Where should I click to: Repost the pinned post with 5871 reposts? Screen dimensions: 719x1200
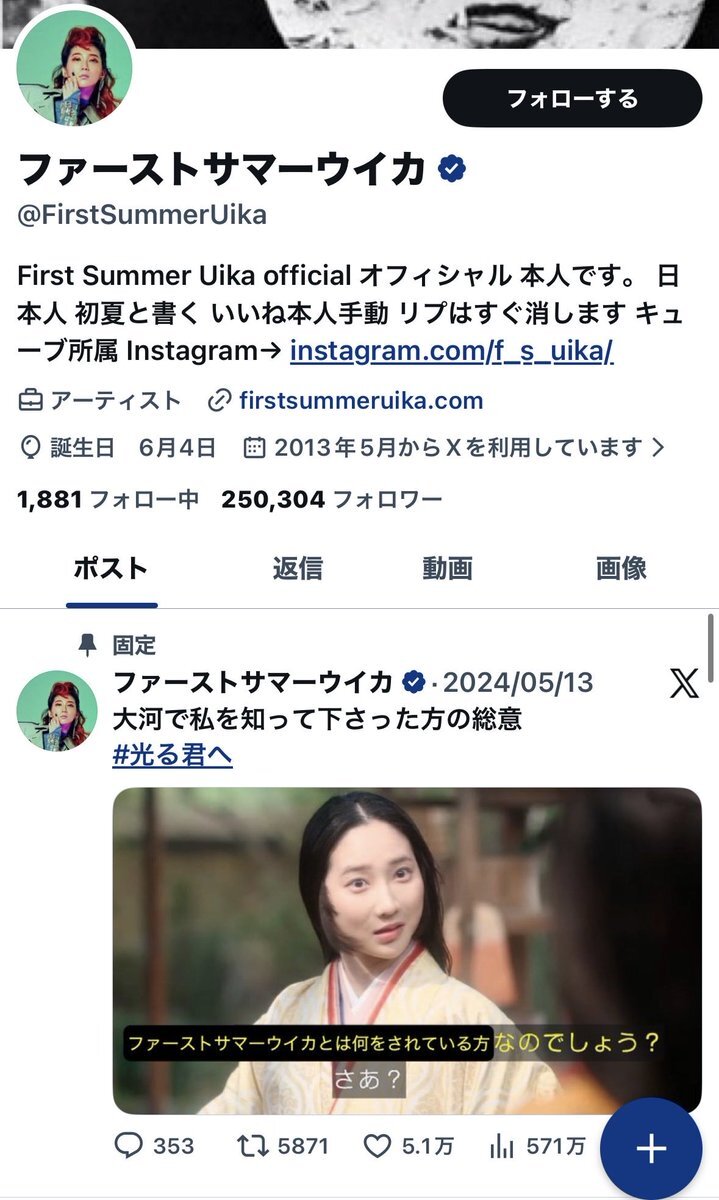[282, 1146]
